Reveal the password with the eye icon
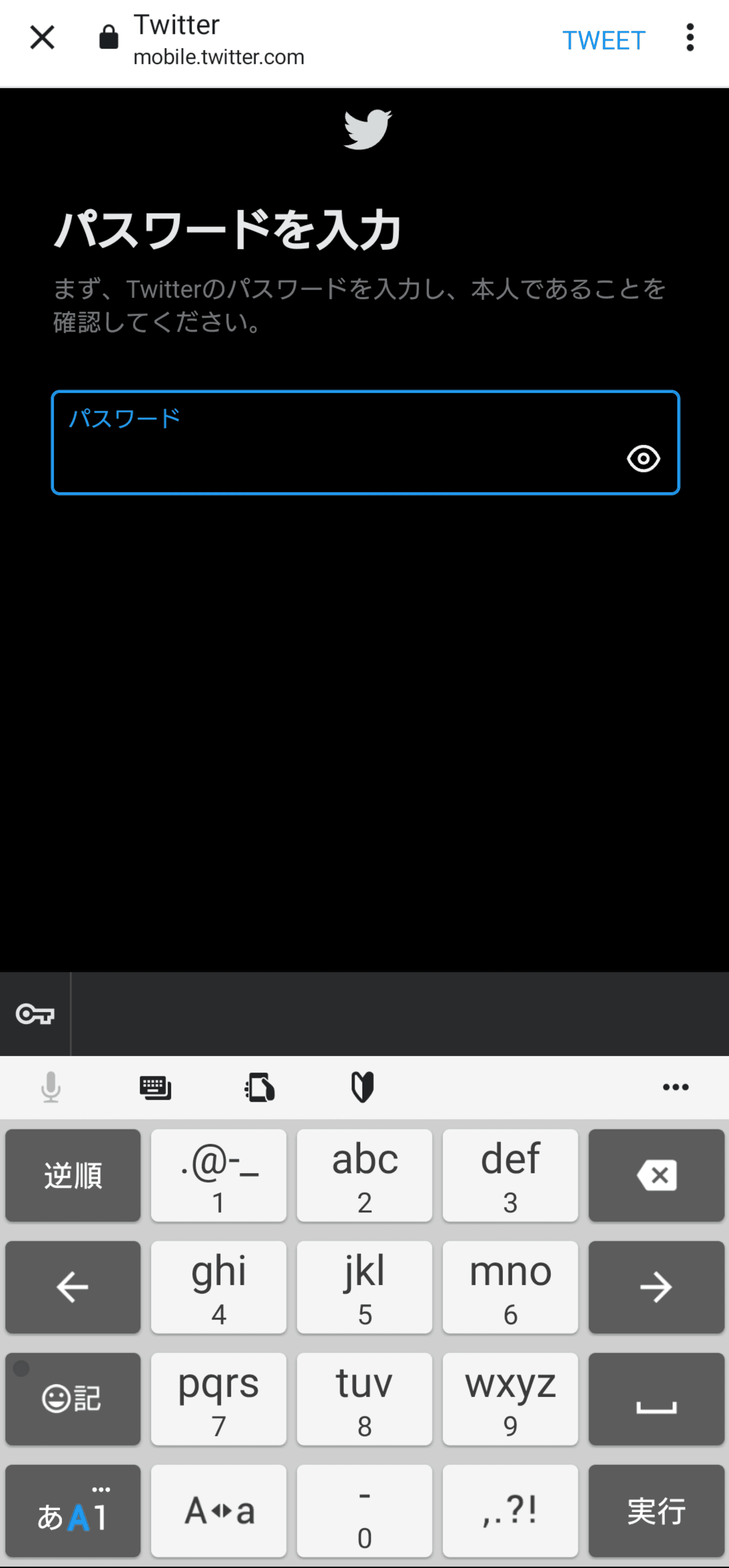Image resolution: width=729 pixels, height=1568 pixels. point(643,458)
